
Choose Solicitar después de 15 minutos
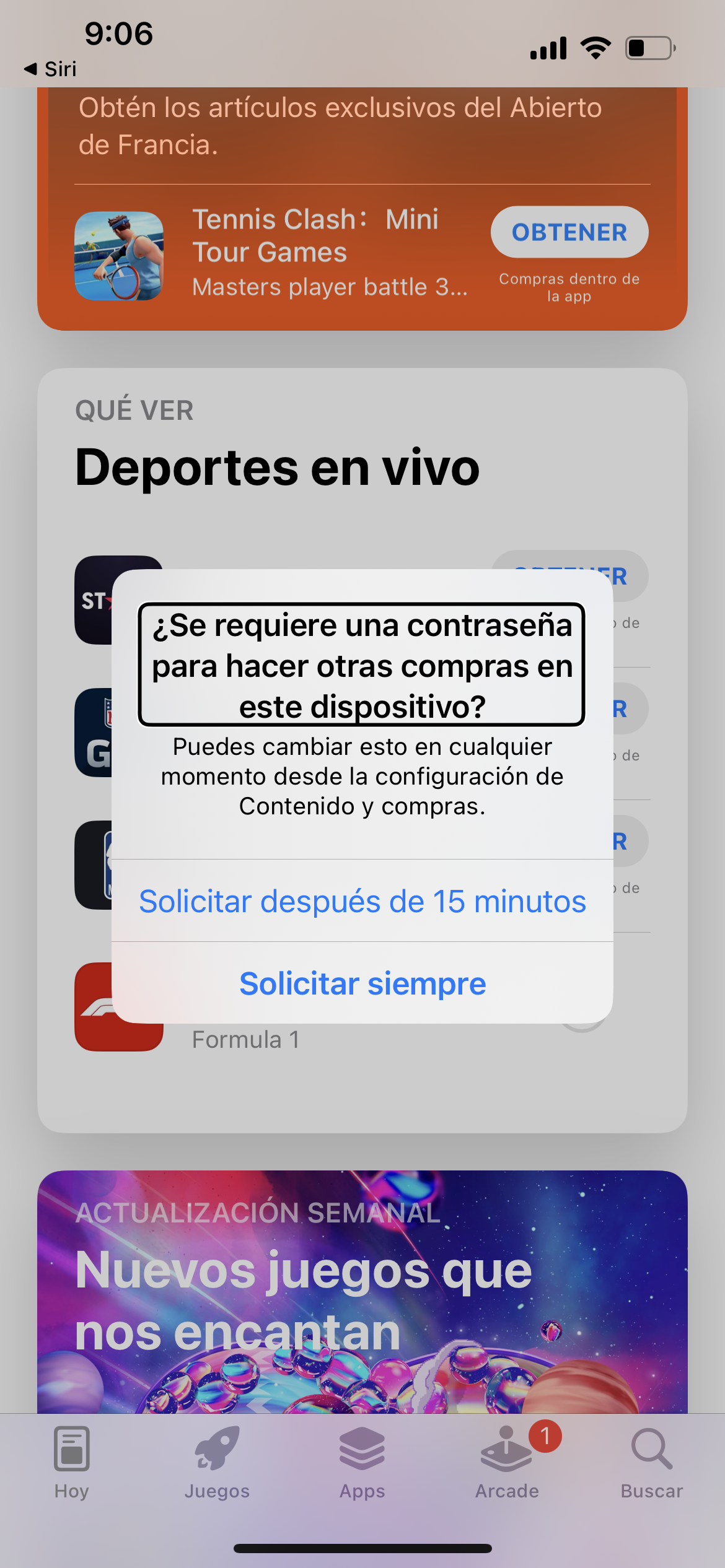click(x=362, y=901)
